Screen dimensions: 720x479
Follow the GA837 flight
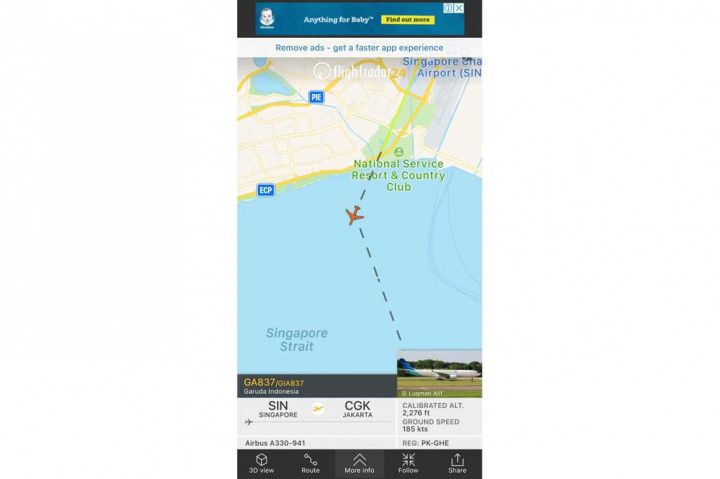pos(408,463)
